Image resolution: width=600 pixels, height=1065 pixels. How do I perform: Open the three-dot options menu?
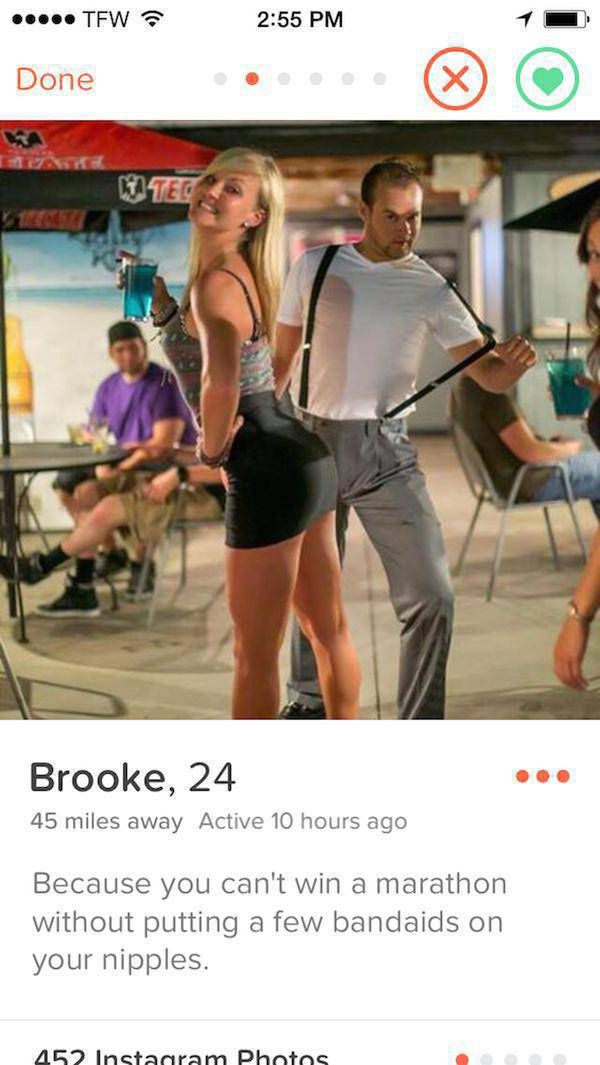click(542, 776)
